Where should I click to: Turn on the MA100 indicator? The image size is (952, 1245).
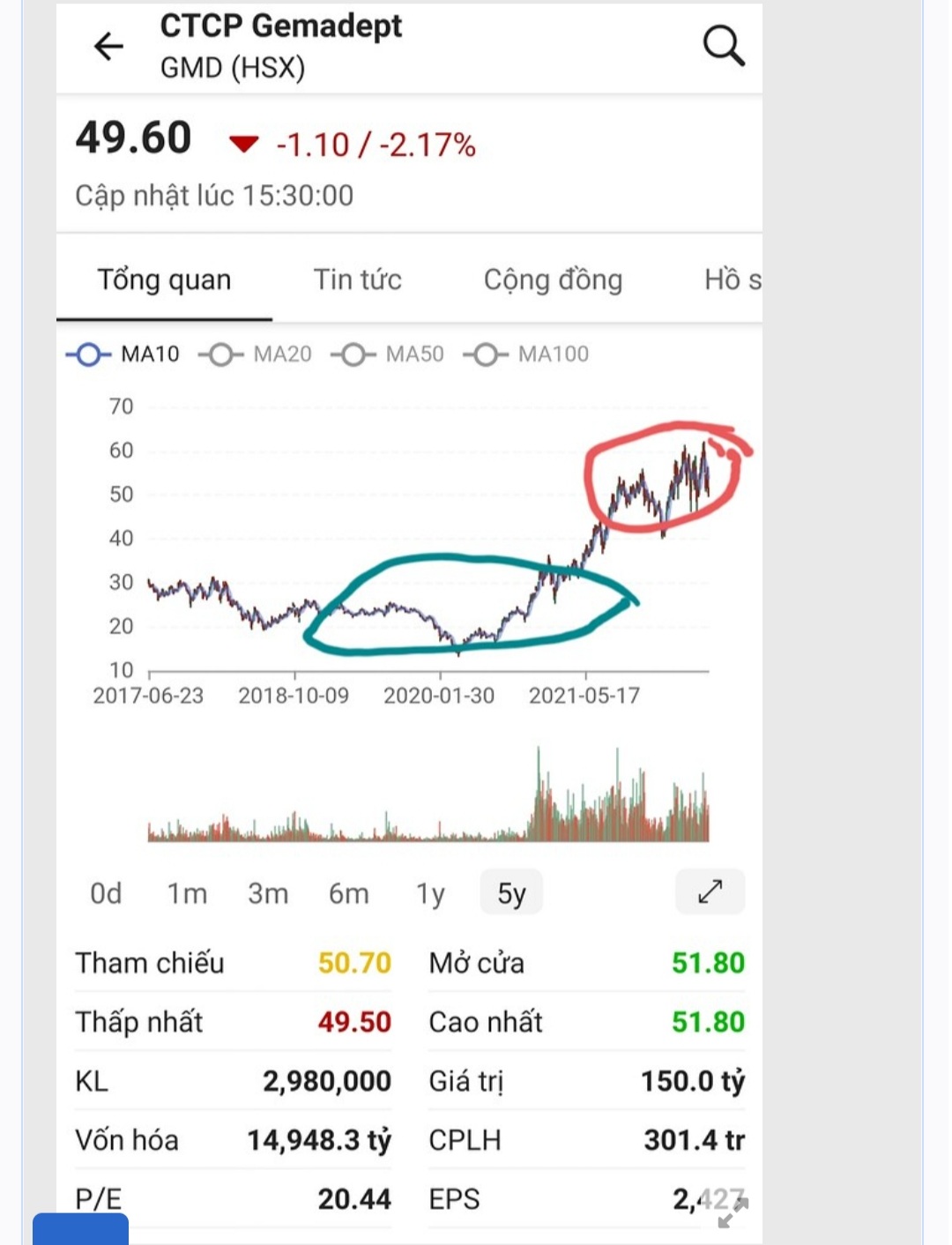click(x=526, y=354)
